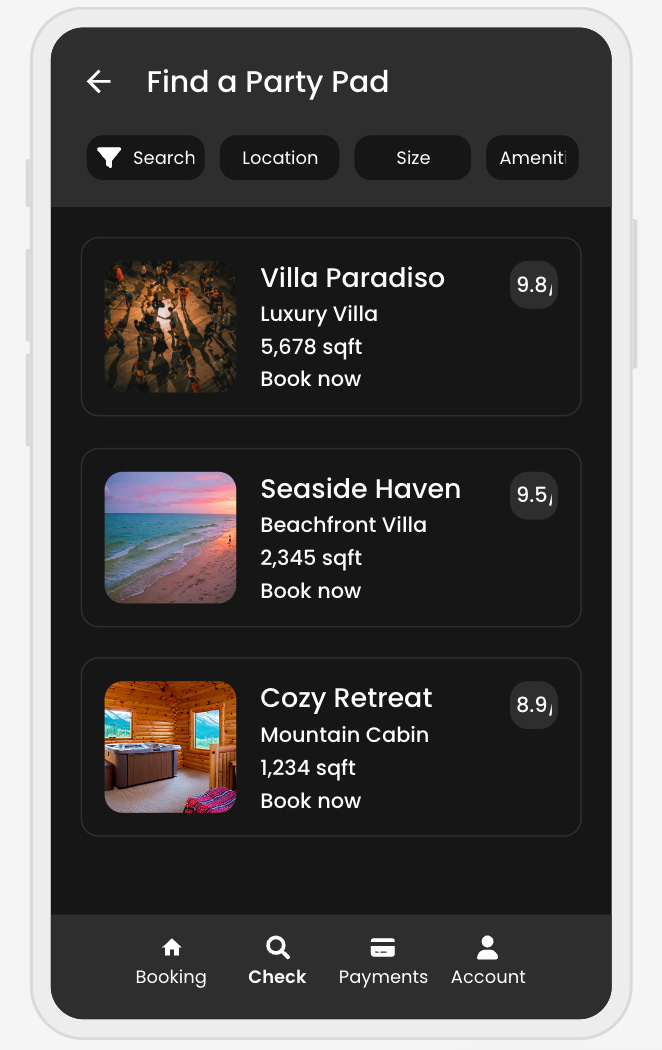Select the Check tab
This screenshot has height=1050, width=662.
click(277, 962)
